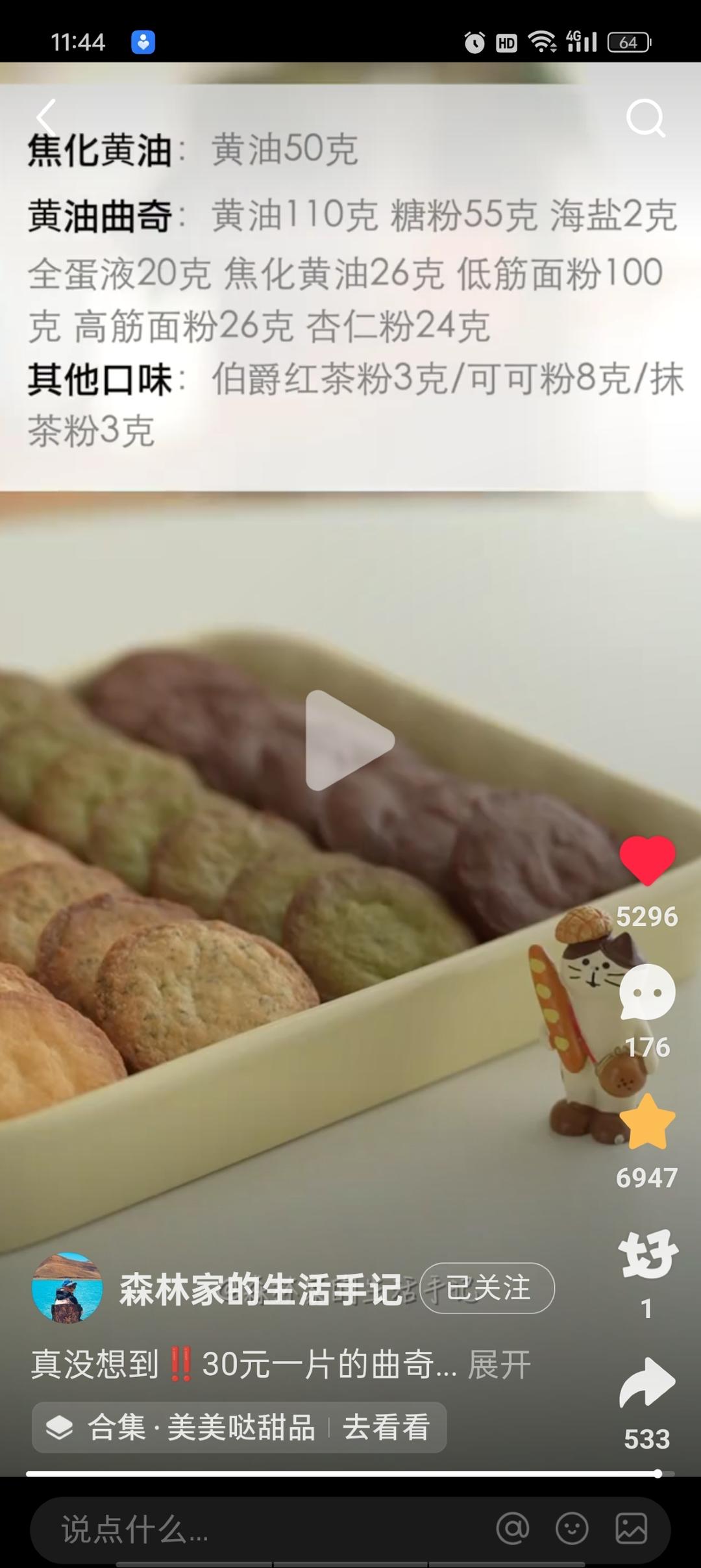Play the paused video
701x1568 pixels.
349,740
